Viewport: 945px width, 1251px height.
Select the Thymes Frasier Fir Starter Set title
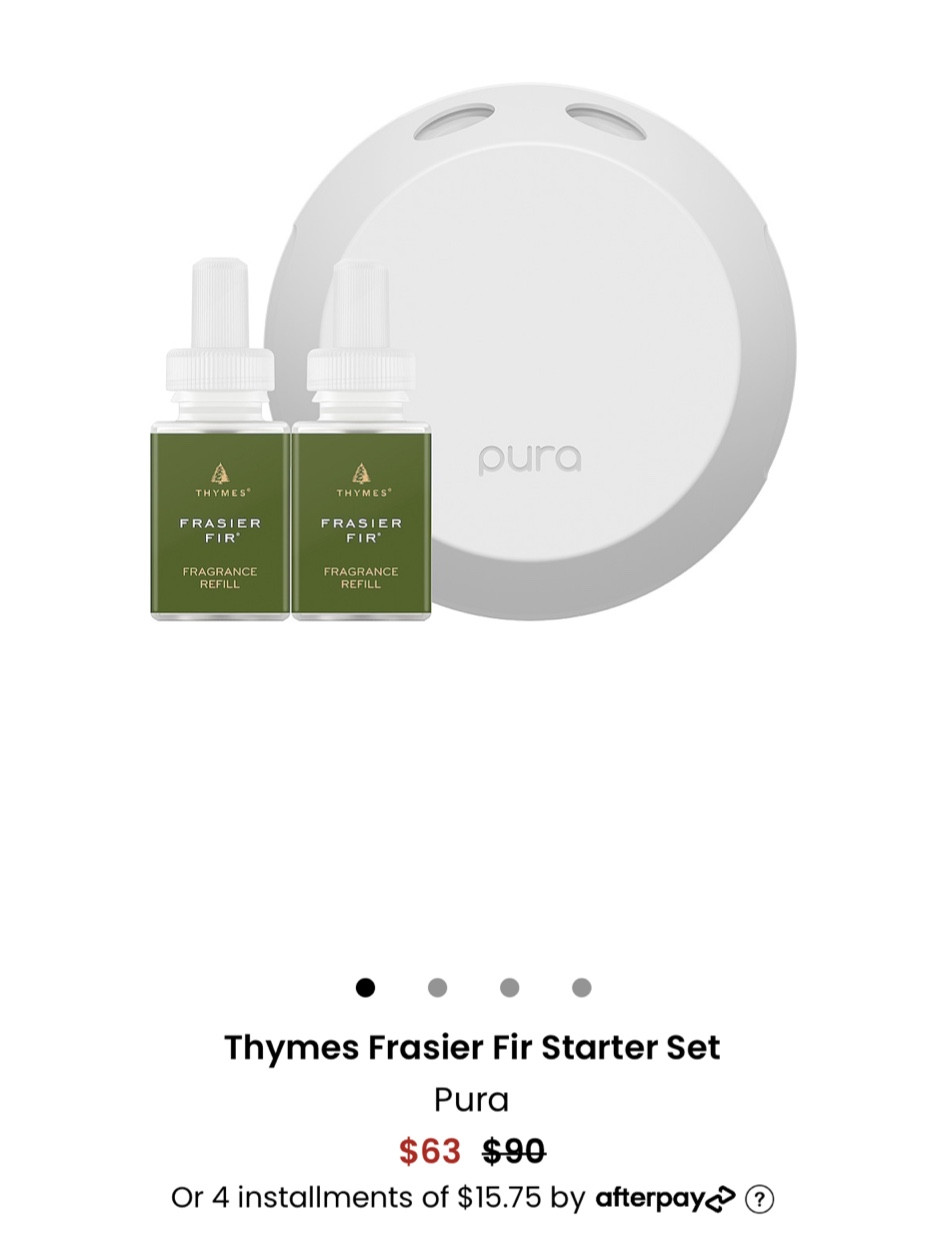(472, 1047)
